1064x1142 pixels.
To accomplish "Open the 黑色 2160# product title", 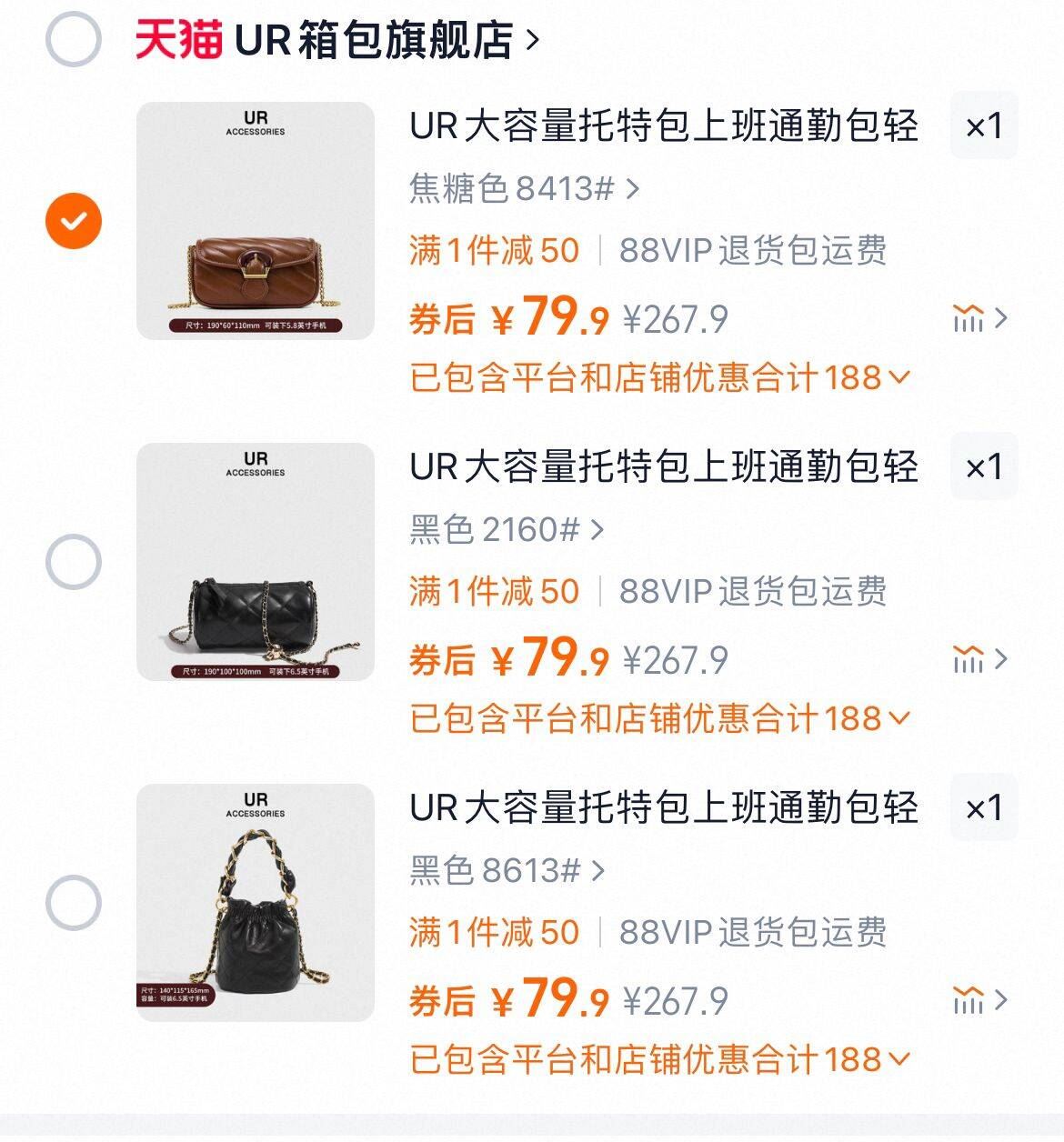I will [664, 466].
